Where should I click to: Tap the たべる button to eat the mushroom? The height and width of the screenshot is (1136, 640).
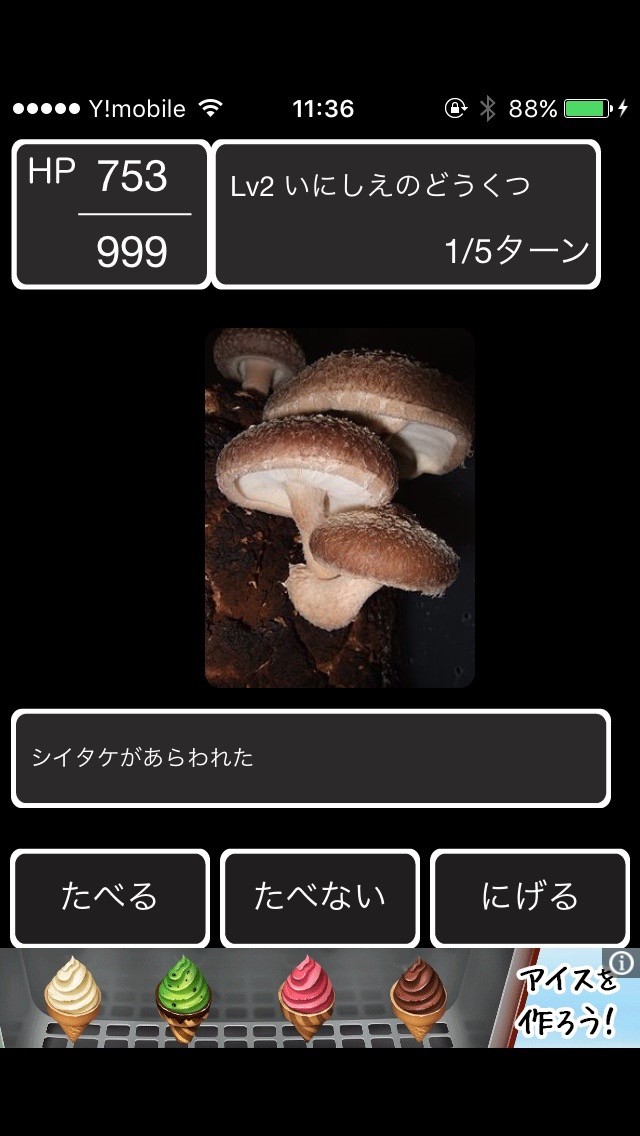(110, 897)
